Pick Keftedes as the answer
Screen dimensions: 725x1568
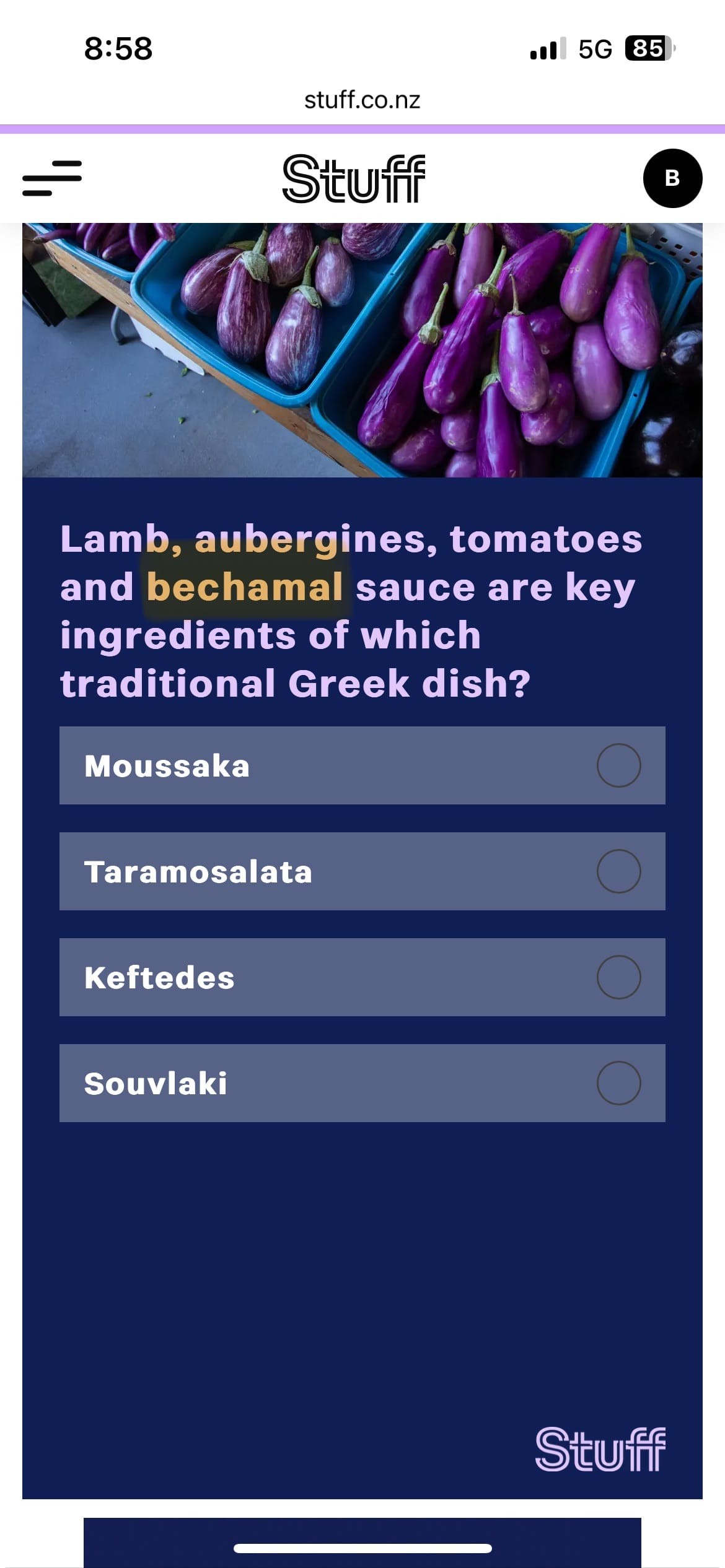(x=362, y=977)
